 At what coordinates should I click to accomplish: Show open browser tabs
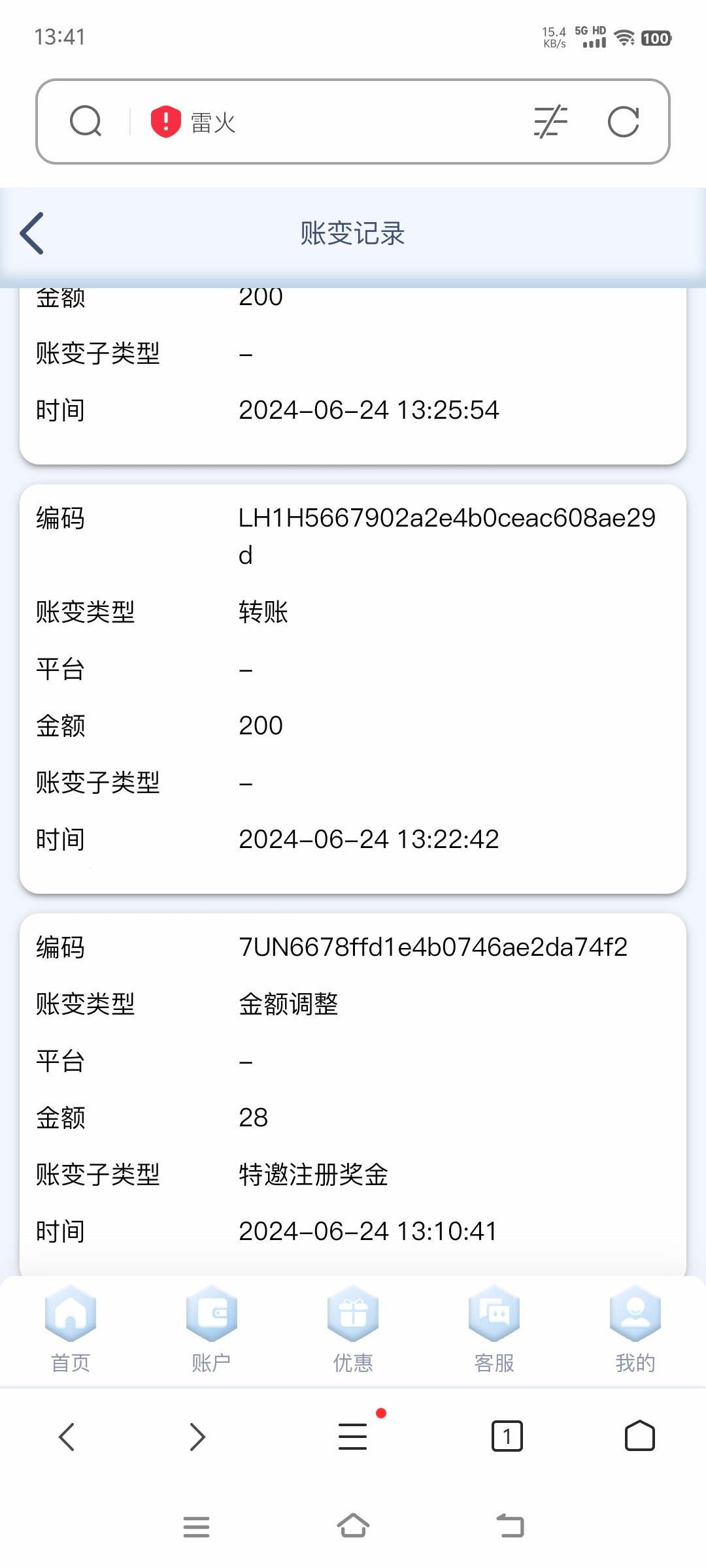[x=507, y=1437]
